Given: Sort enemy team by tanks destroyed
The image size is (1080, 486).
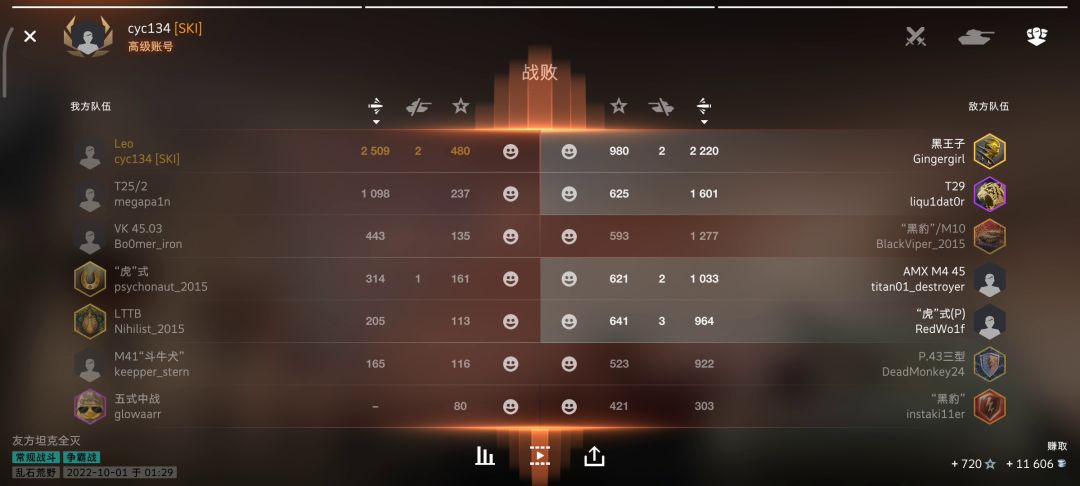Looking at the screenshot, I should [x=661, y=107].
